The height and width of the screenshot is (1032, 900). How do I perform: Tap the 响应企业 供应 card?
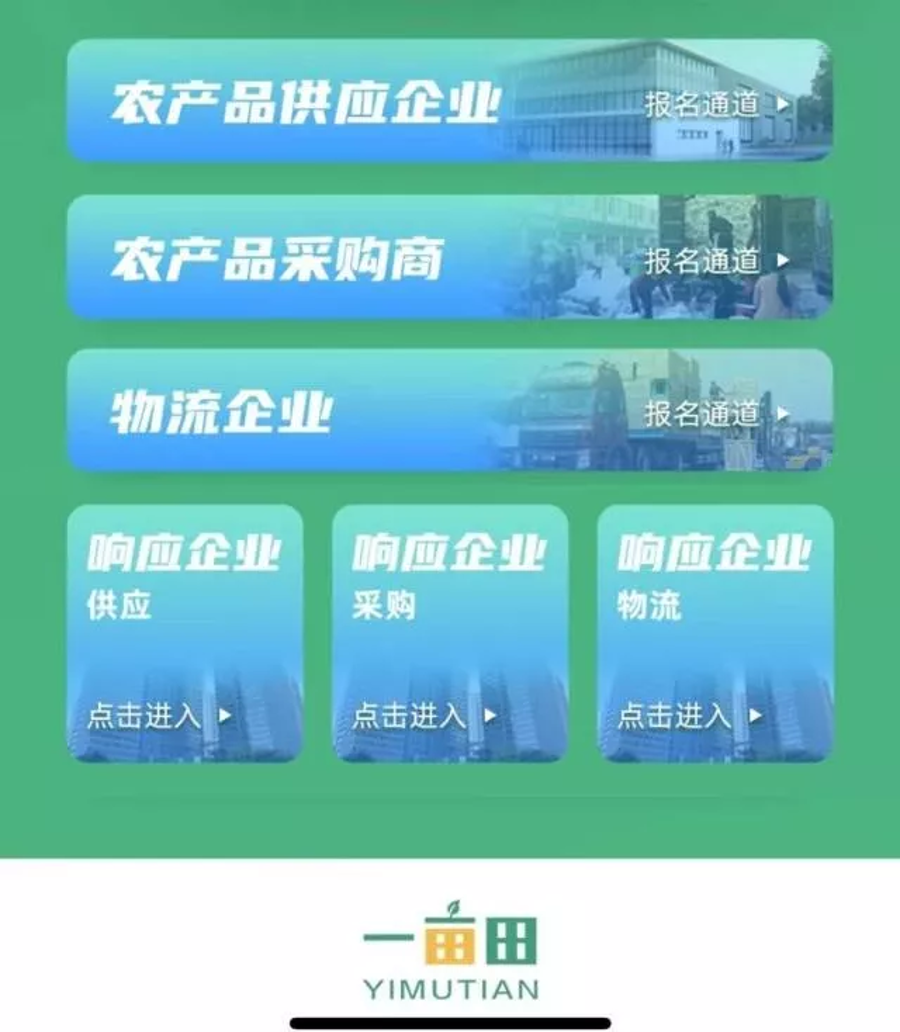(x=185, y=633)
